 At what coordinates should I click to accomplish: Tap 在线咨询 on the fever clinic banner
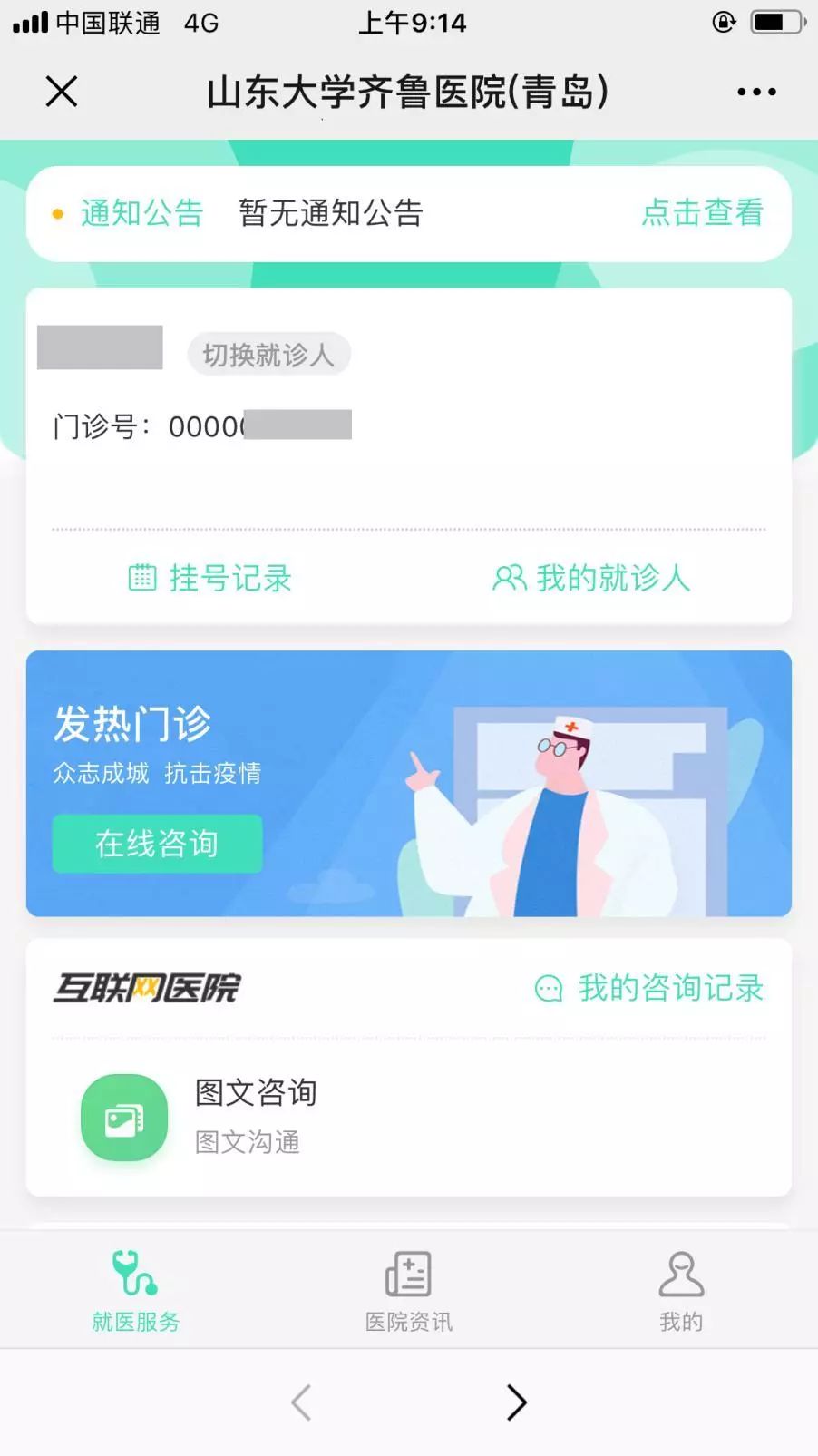[x=157, y=844]
